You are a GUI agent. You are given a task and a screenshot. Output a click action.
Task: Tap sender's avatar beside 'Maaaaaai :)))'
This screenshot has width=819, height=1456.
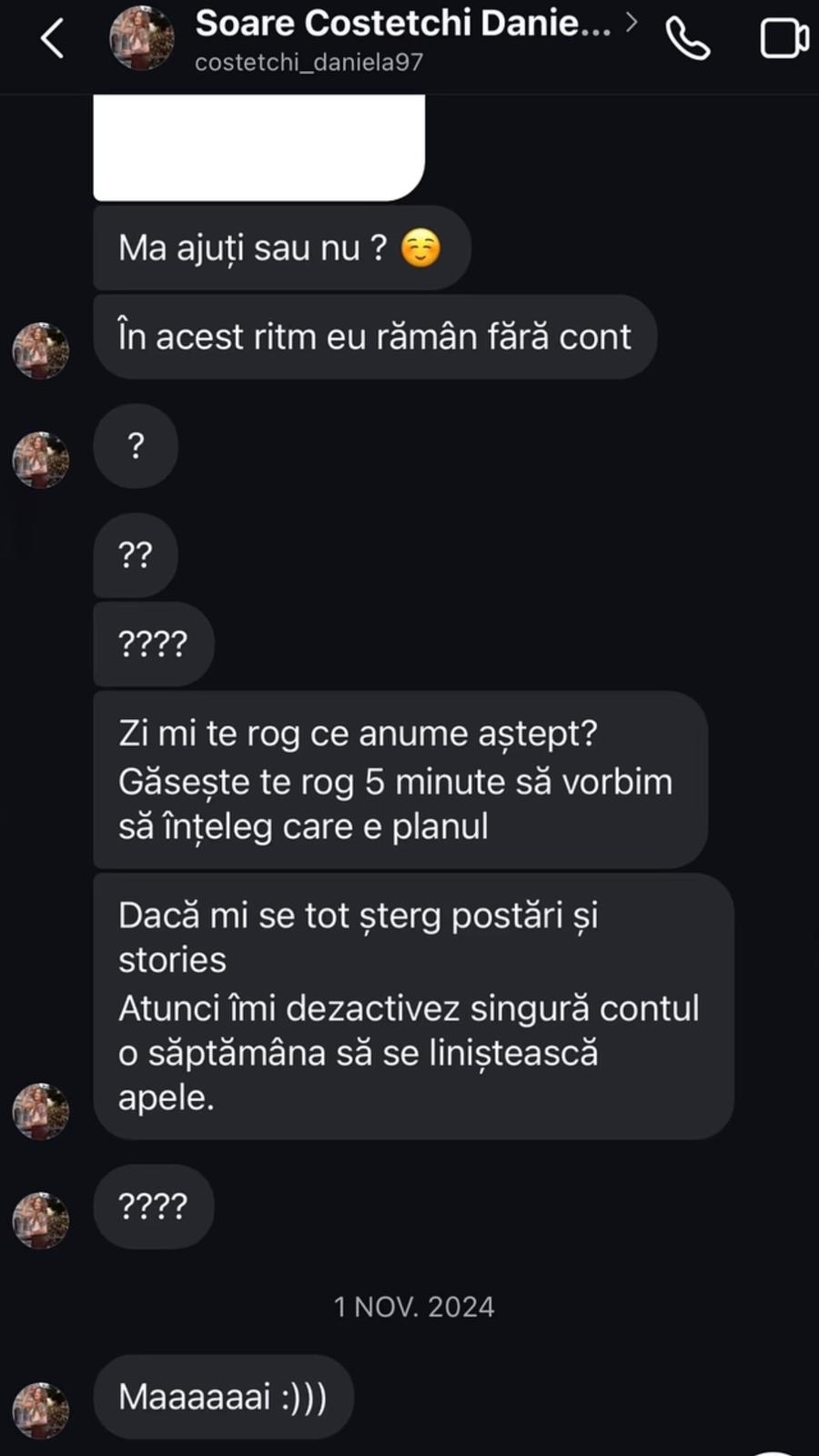41,1410
